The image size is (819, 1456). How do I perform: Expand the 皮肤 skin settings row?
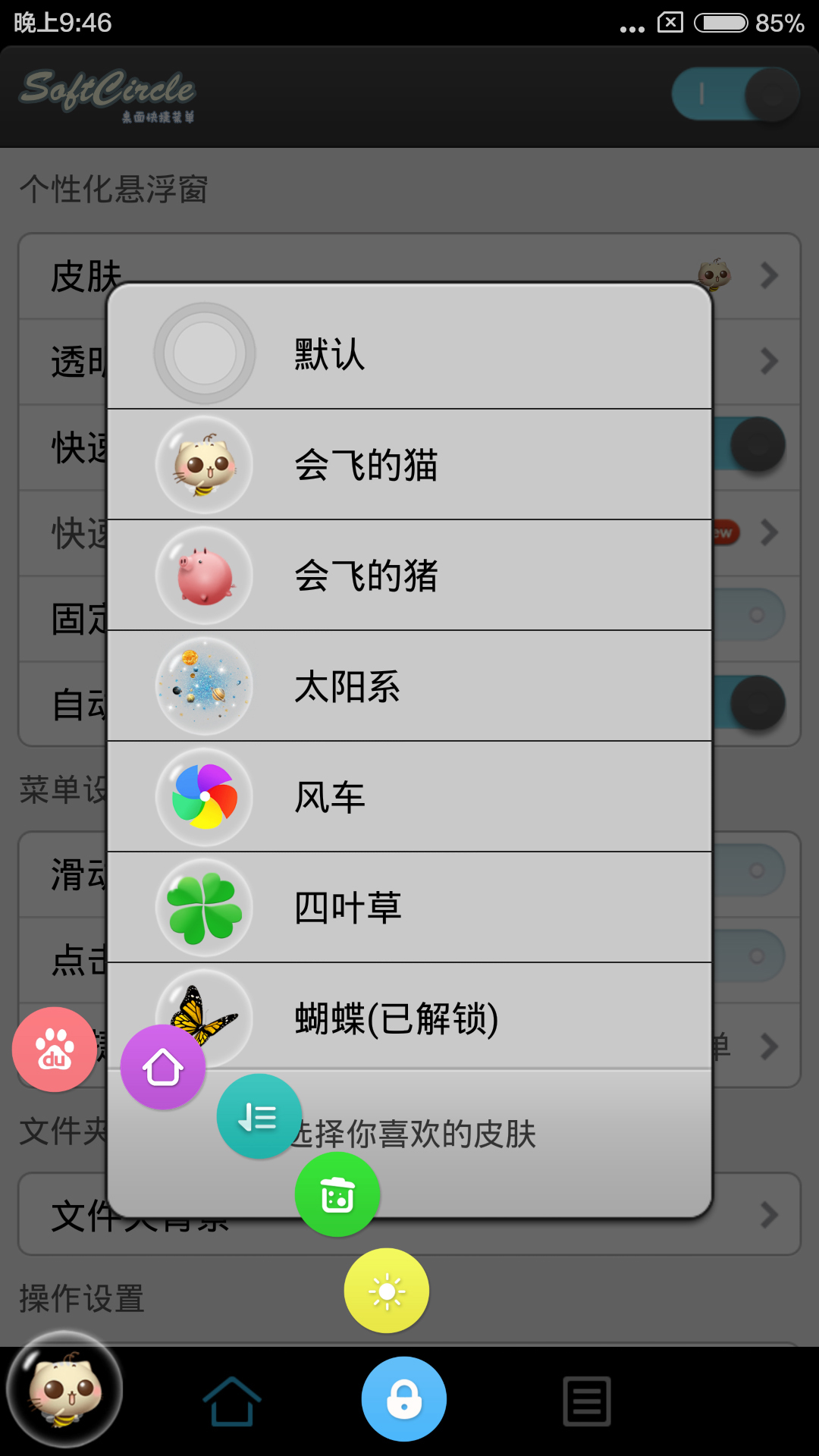(768, 275)
